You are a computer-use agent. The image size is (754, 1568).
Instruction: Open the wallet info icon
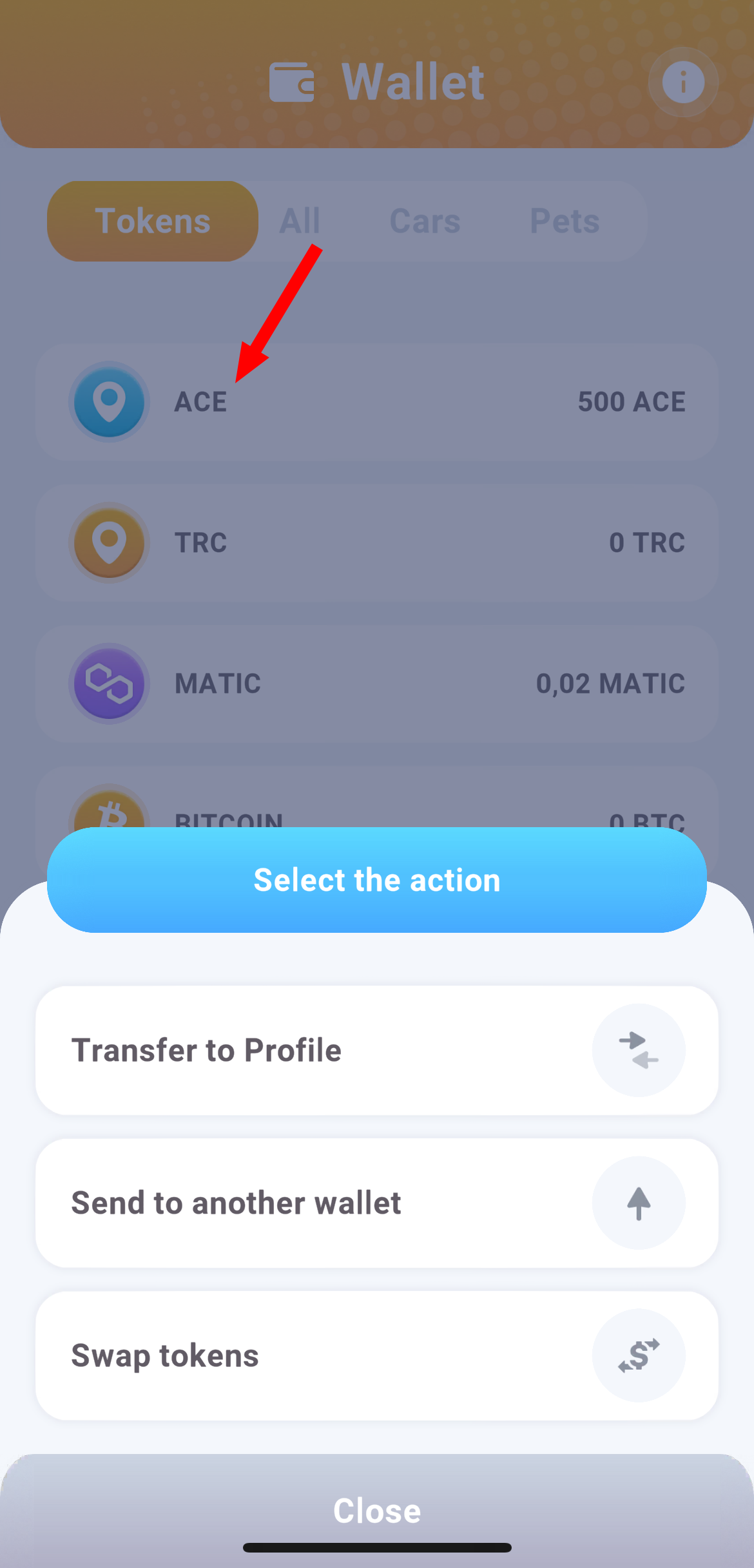tap(683, 82)
